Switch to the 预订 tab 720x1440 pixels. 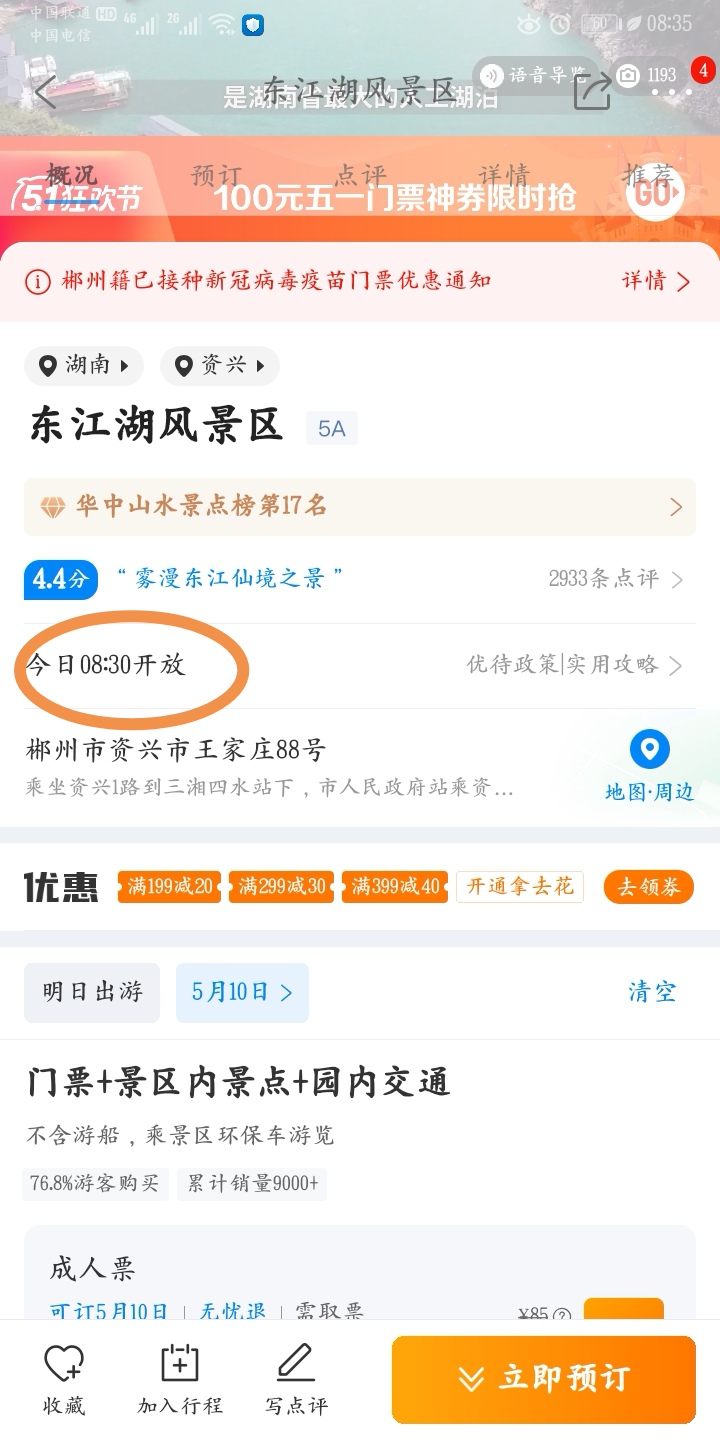(x=216, y=177)
